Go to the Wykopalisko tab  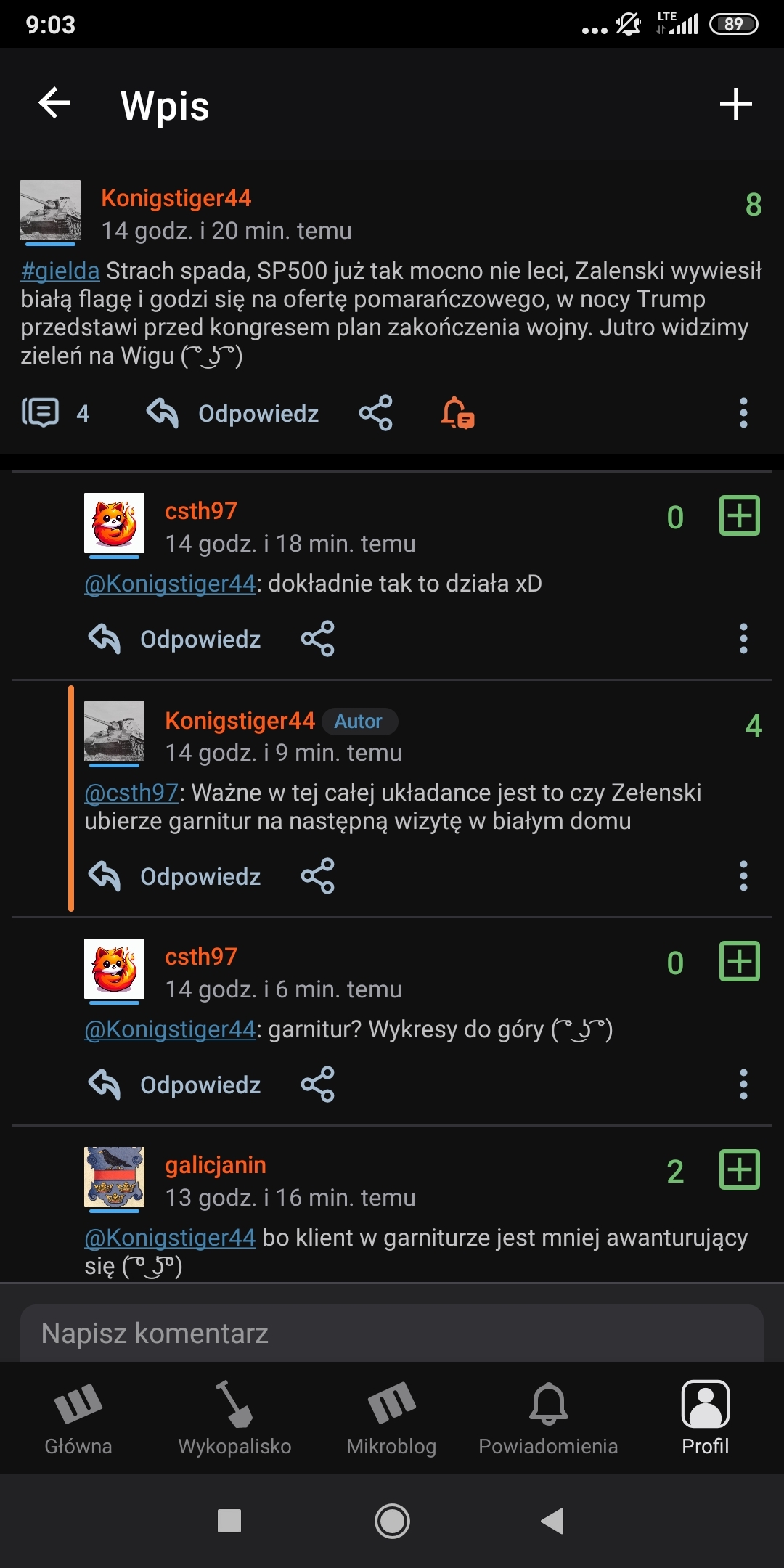(234, 1419)
